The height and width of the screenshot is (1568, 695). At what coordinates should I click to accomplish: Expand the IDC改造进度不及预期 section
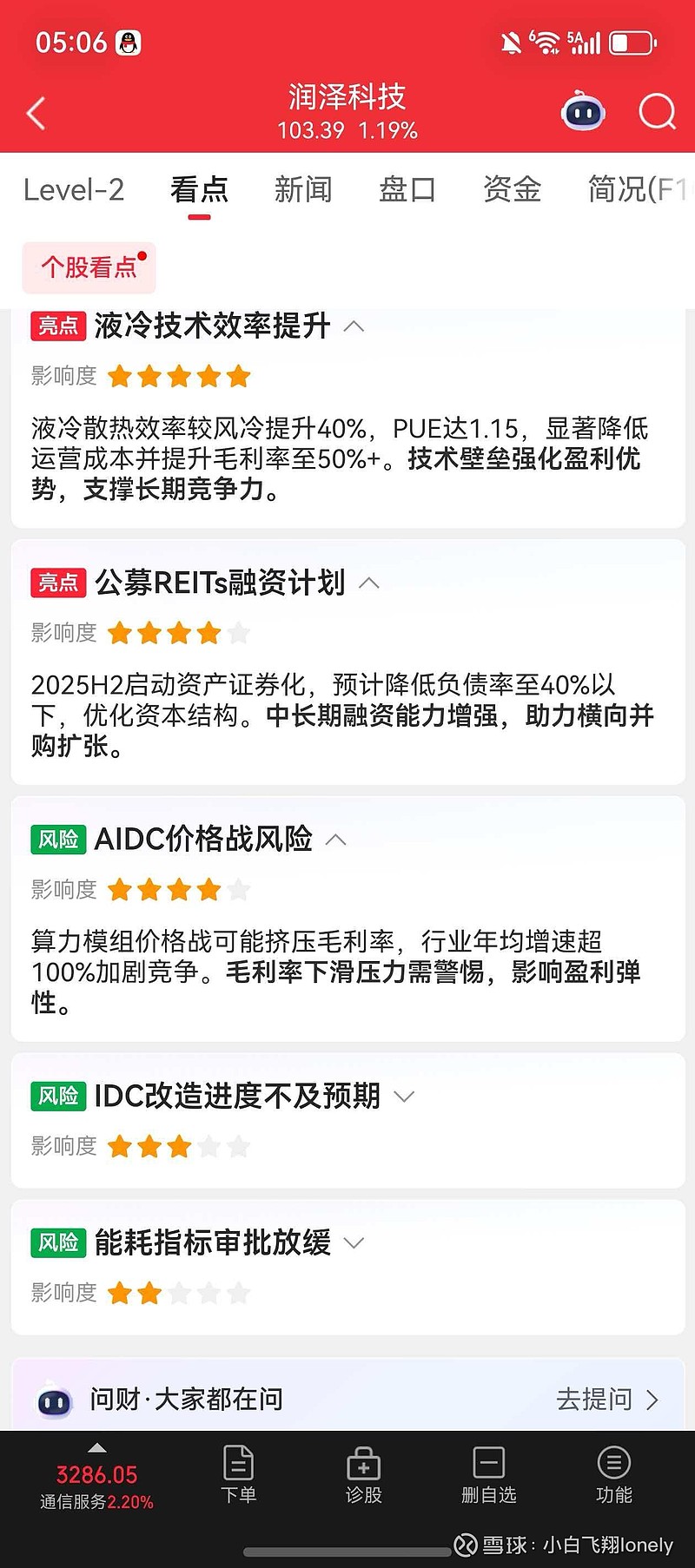coord(404,1097)
